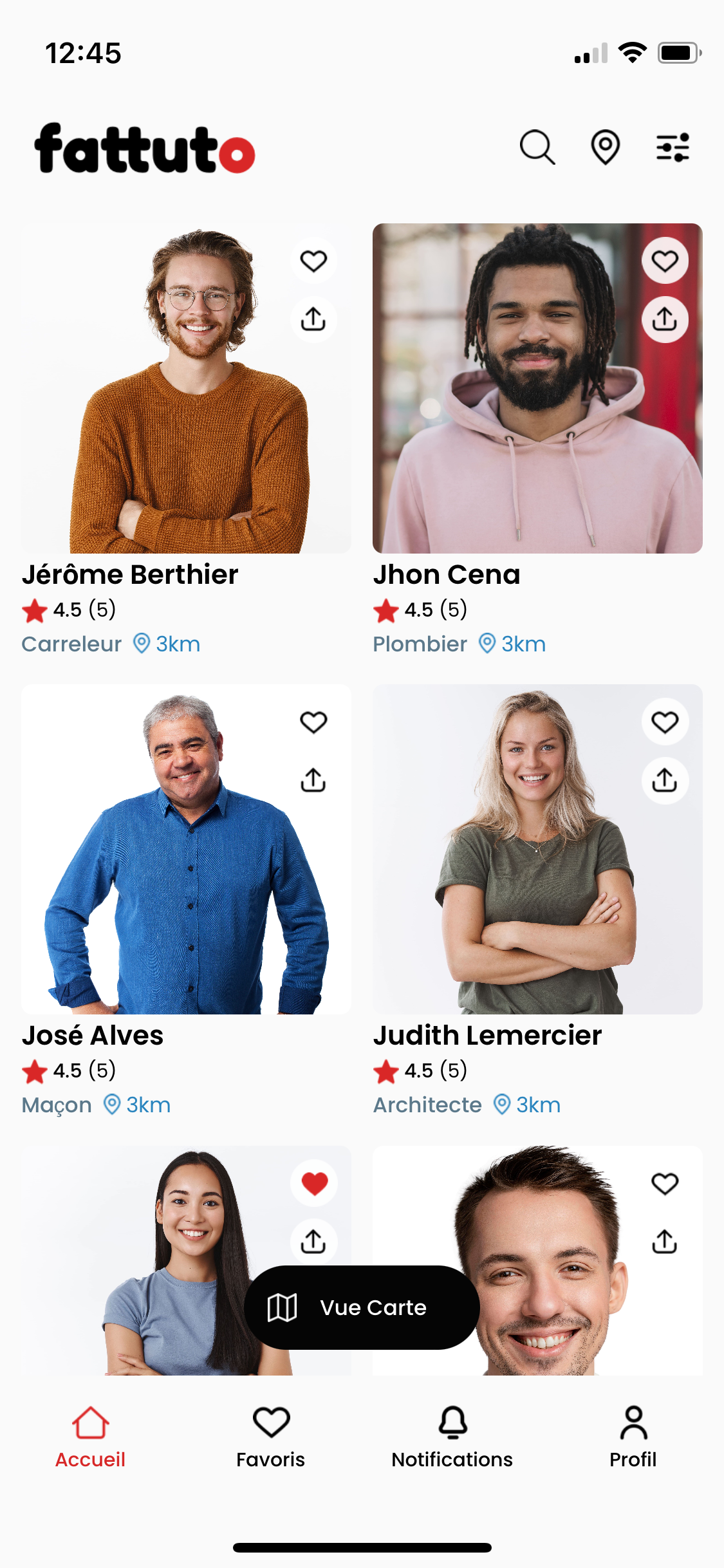Open the search icon in the header
The width and height of the screenshot is (724, 1568).
click(537, 147)
